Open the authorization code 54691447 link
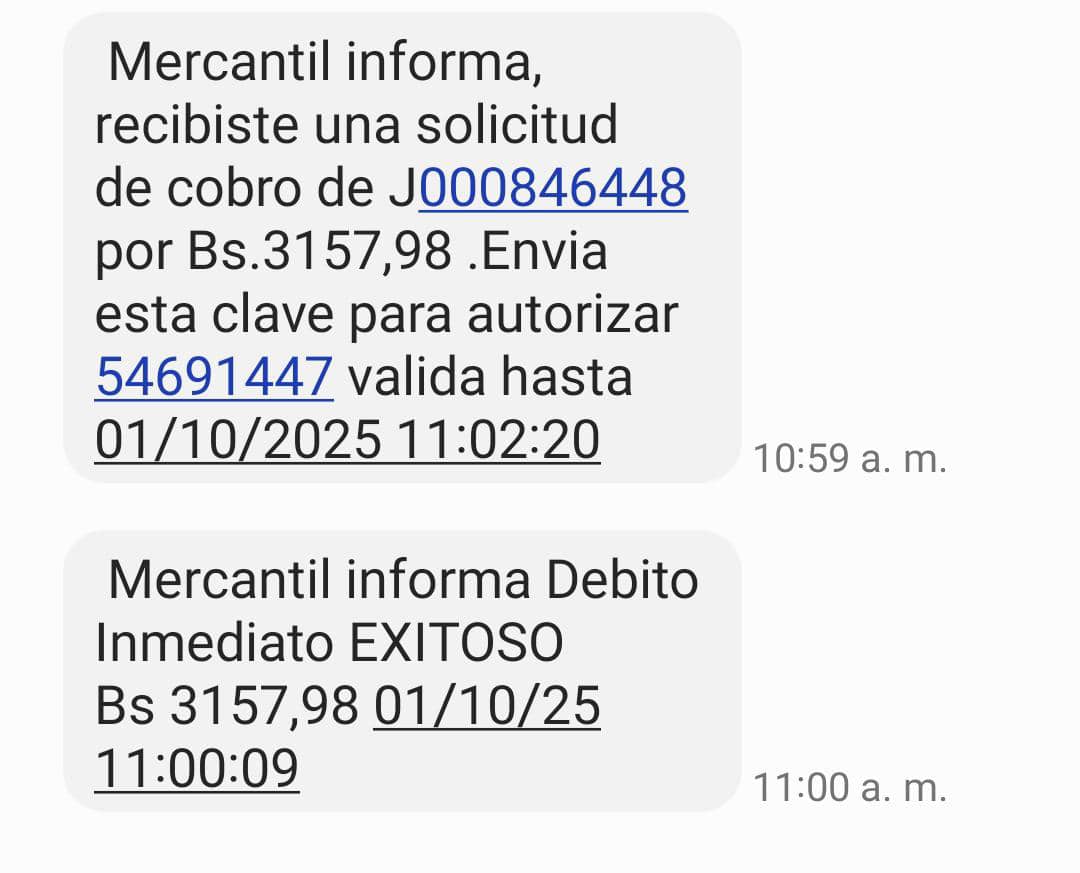The image size is (1080, 873). click(x=214, y=377)
